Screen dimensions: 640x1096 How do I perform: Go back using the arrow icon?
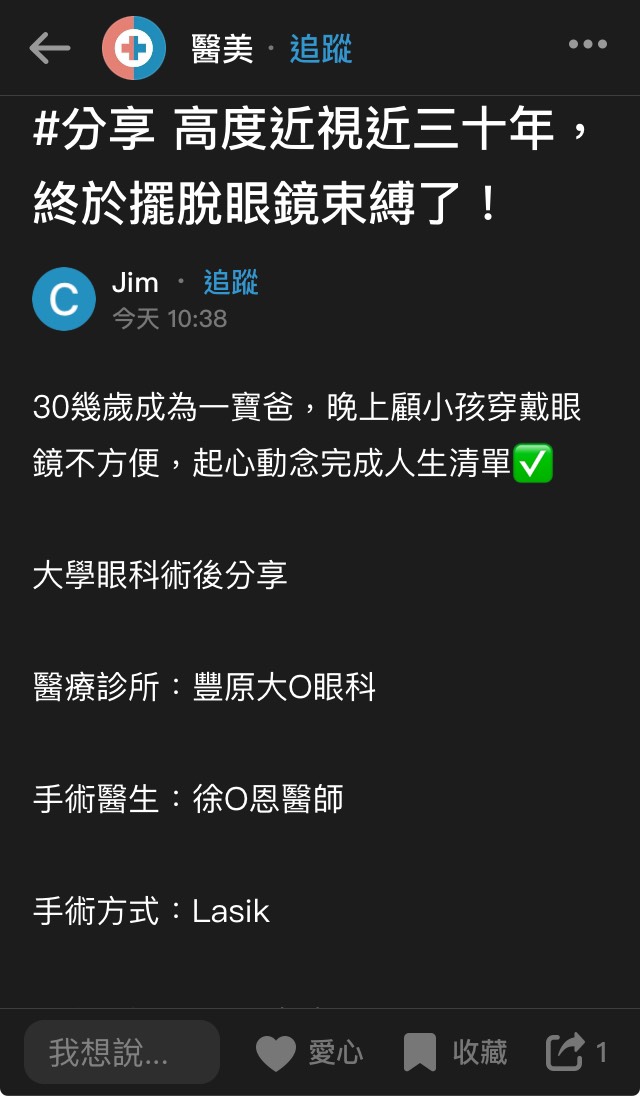pyautogui.click(x=49, y=47)
